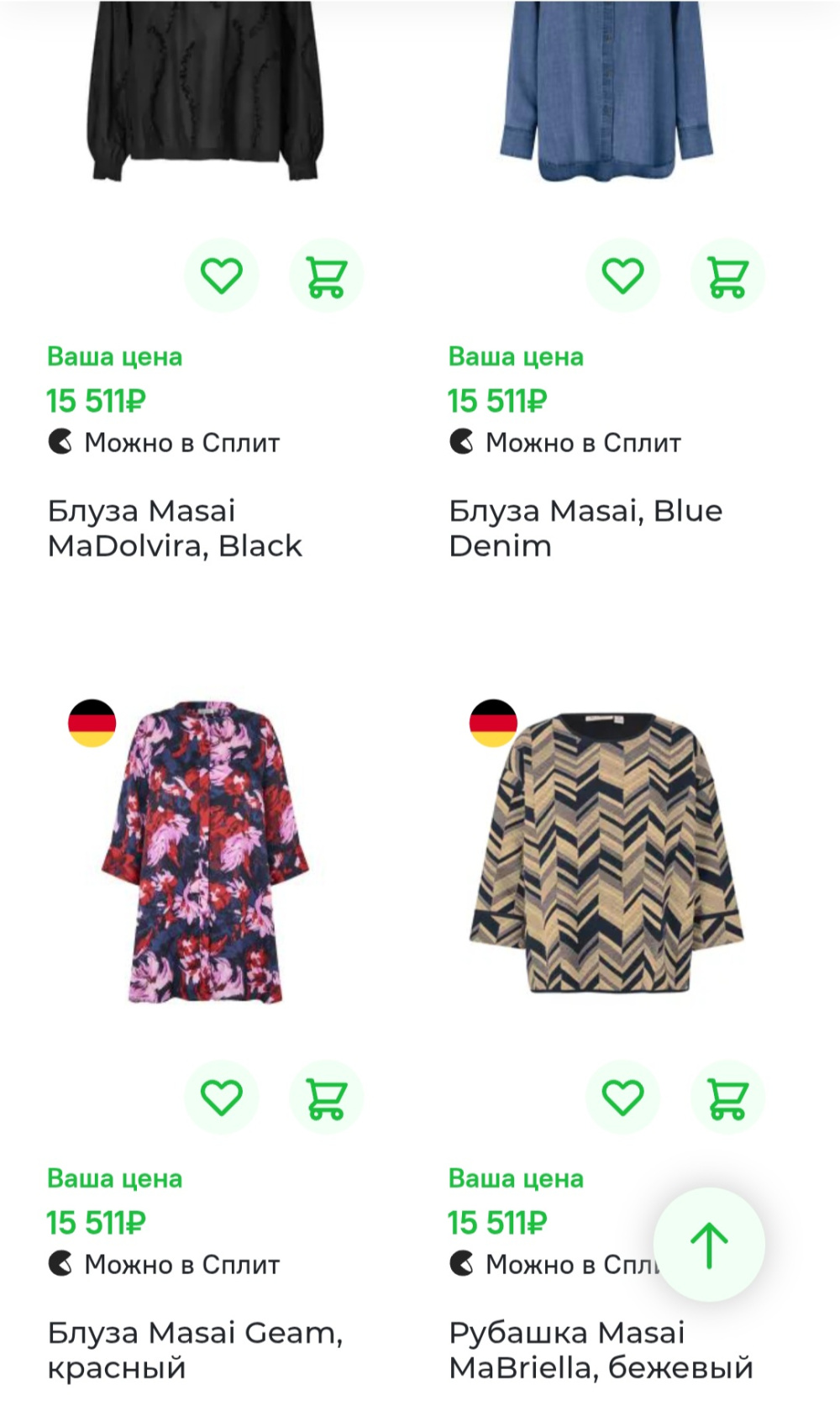The height and width of the screenshot is (1401, 840).
Task: Like the Блуза Masai Geam красный
Action: pos(222,1097)
